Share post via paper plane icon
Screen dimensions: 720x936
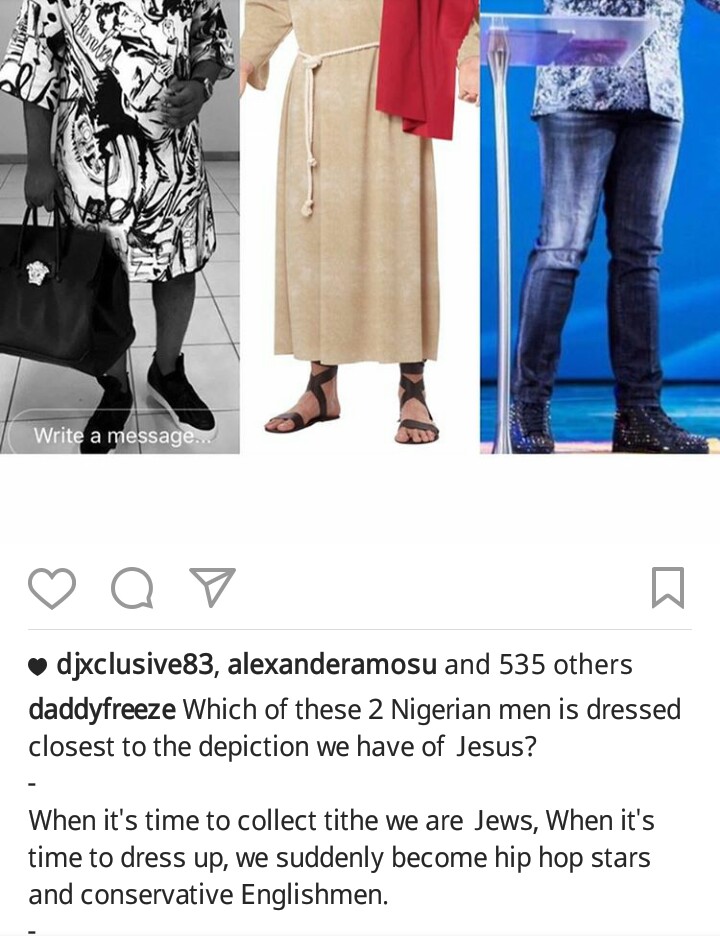point(212,588)
